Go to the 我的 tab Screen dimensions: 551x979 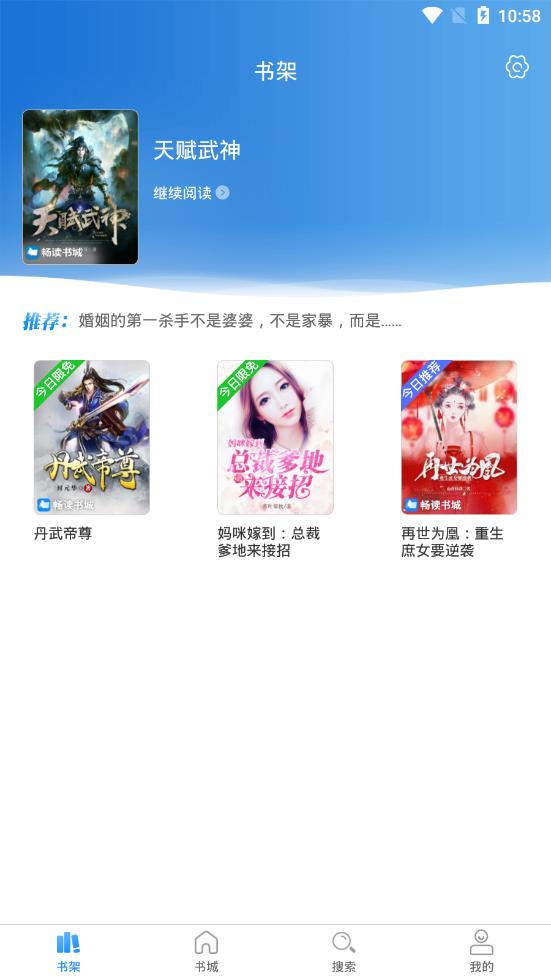(482, 952)
